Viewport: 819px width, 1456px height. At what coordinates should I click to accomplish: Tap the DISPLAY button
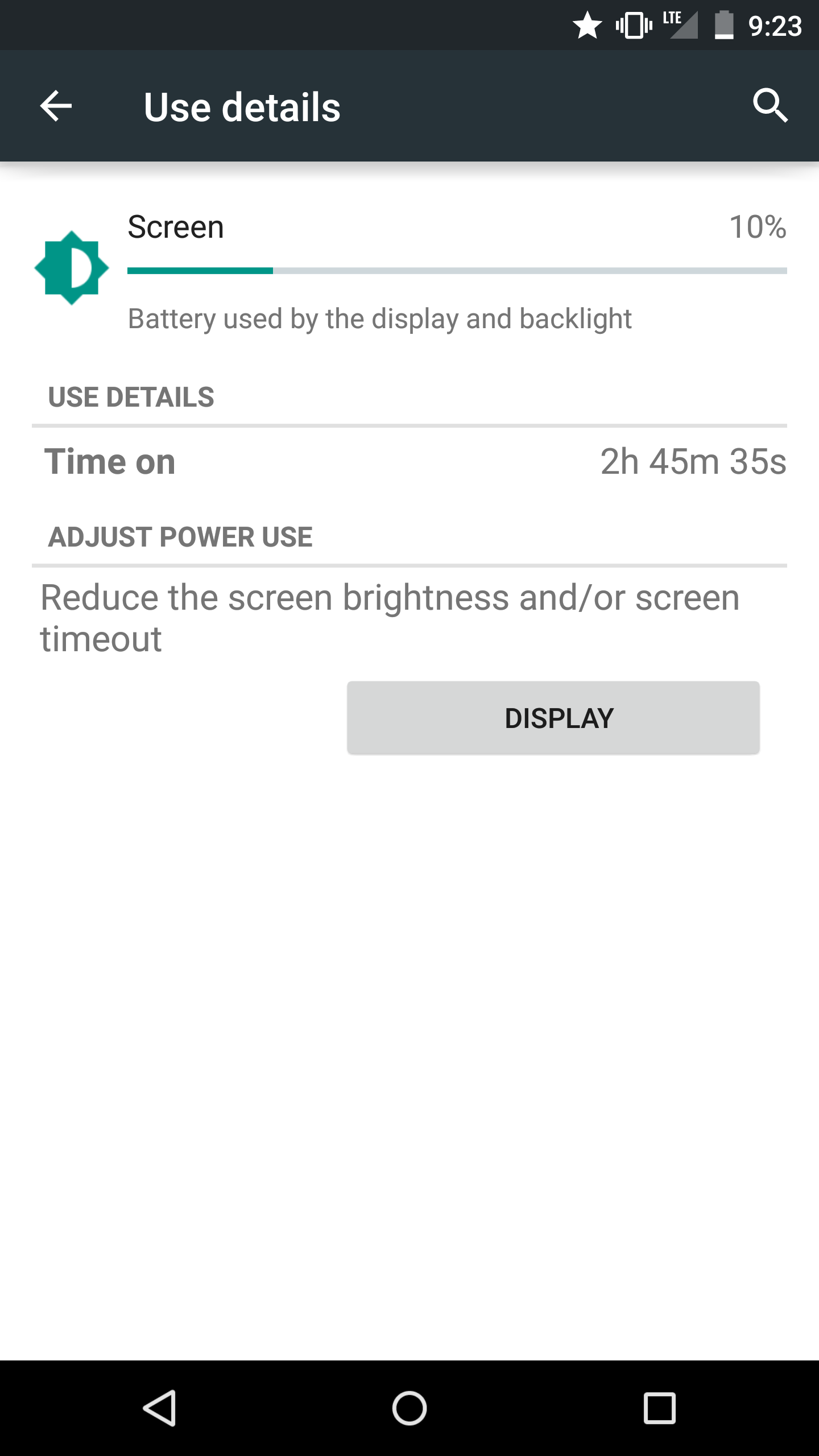tap(553, 718)
